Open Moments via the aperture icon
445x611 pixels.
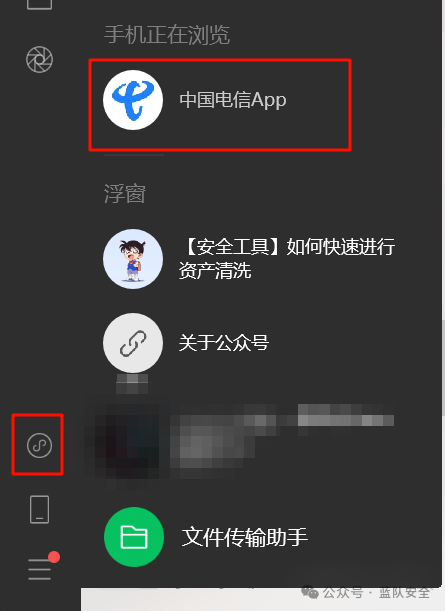(39, 60)
